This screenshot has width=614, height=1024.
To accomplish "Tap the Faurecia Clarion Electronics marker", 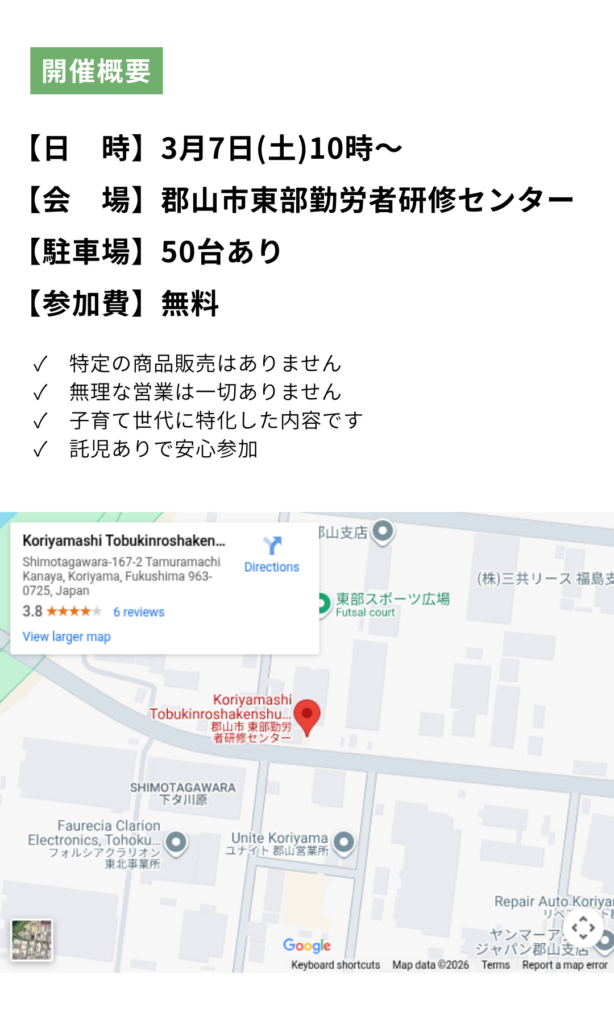I will click(177, 843).
